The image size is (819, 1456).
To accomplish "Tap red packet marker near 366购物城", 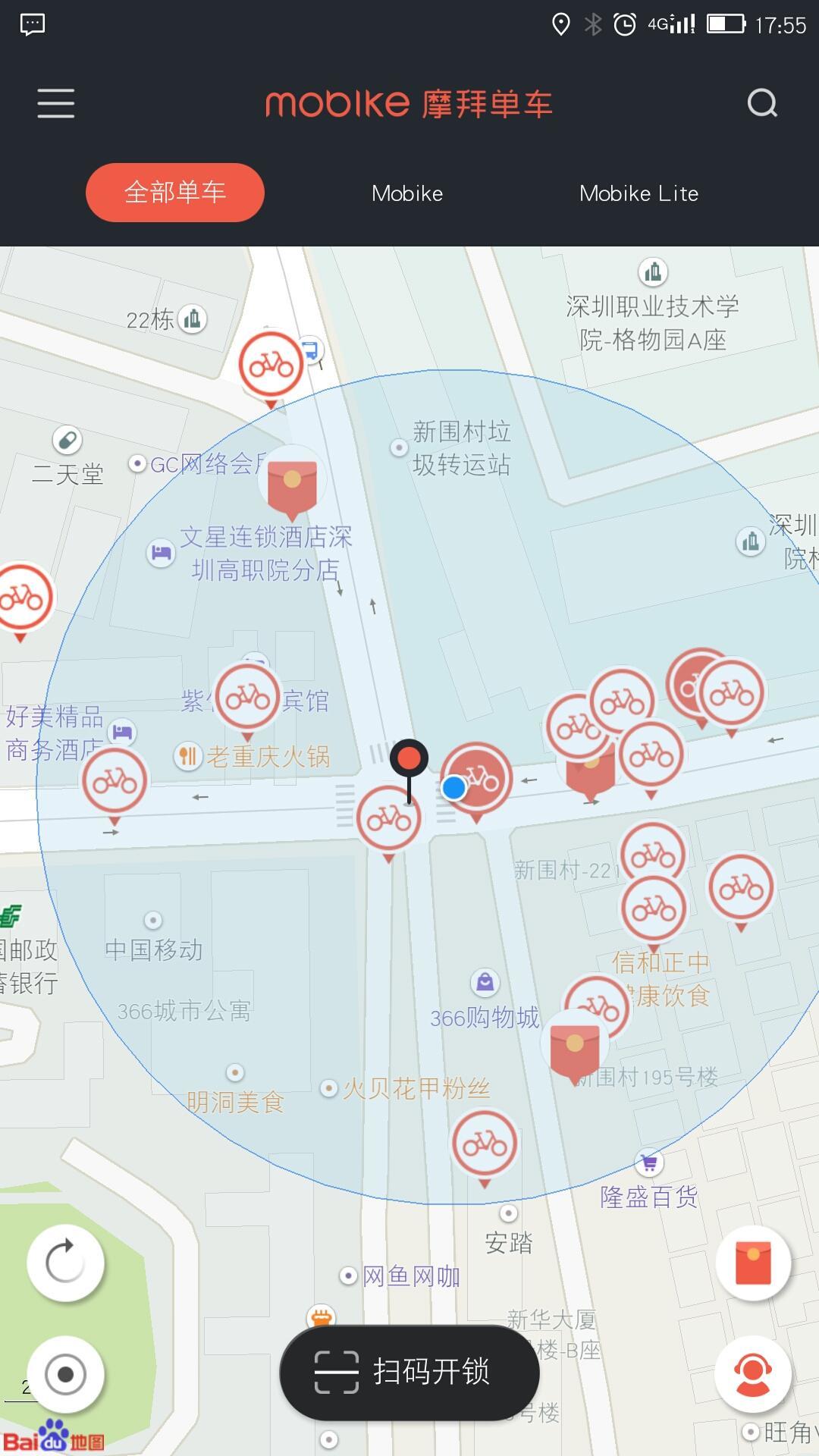I will point(575,1046).
